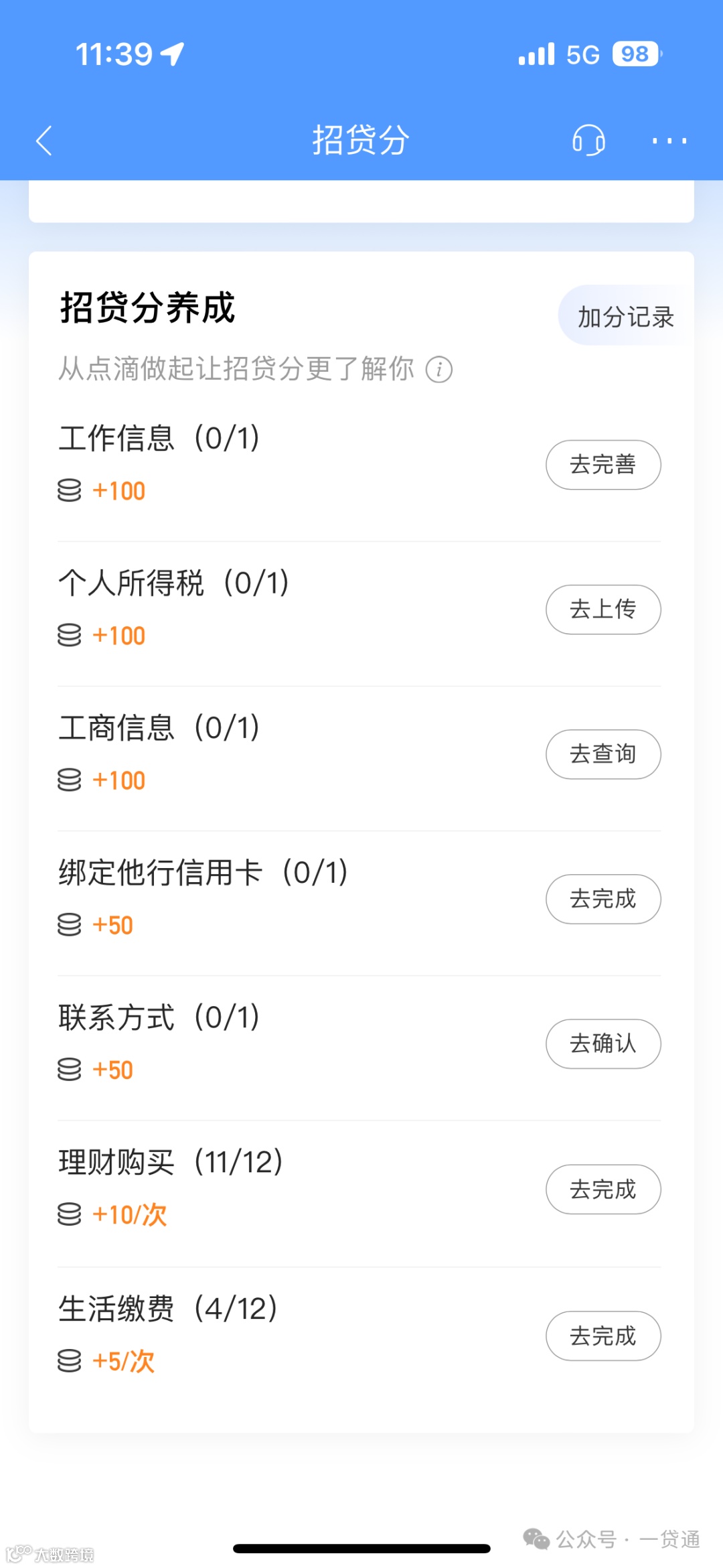Tap 去上传 for 个人所得税
Screen dimensions: 723x1568
pyautogui.click(x=603, y=610)
